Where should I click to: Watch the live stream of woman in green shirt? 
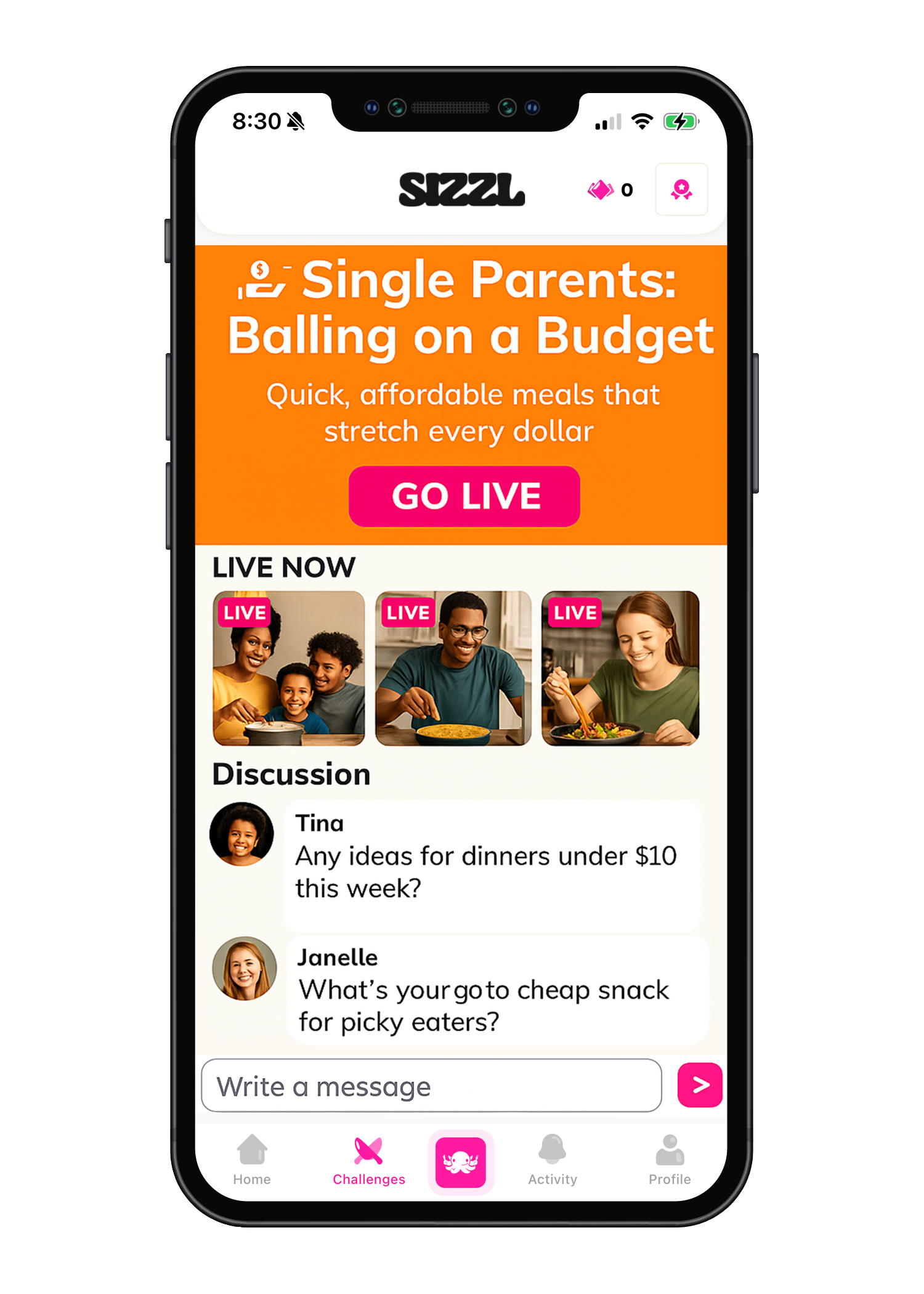click(620, 668)
